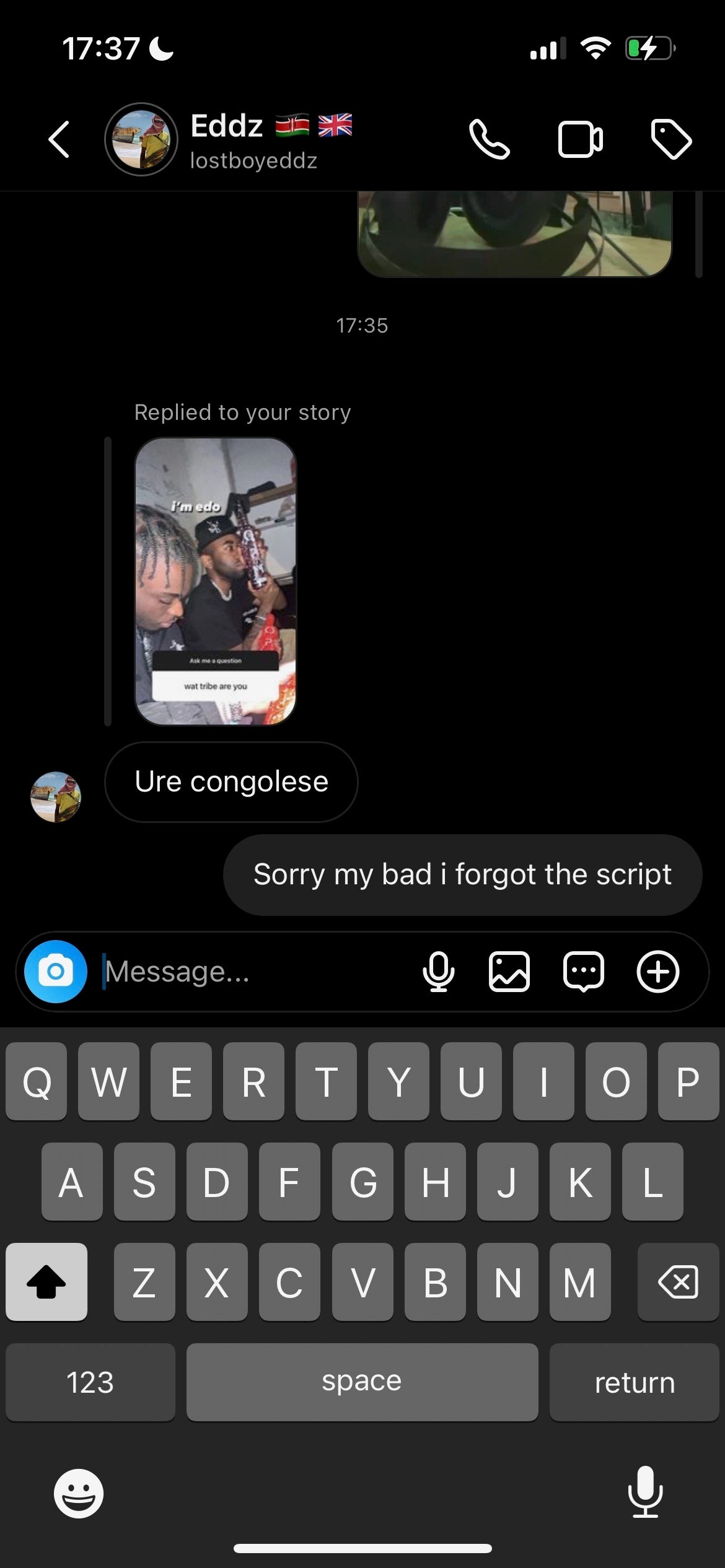
Task: Start keyboard dictation with the microphone
Action: click(x=645, y=1492)
